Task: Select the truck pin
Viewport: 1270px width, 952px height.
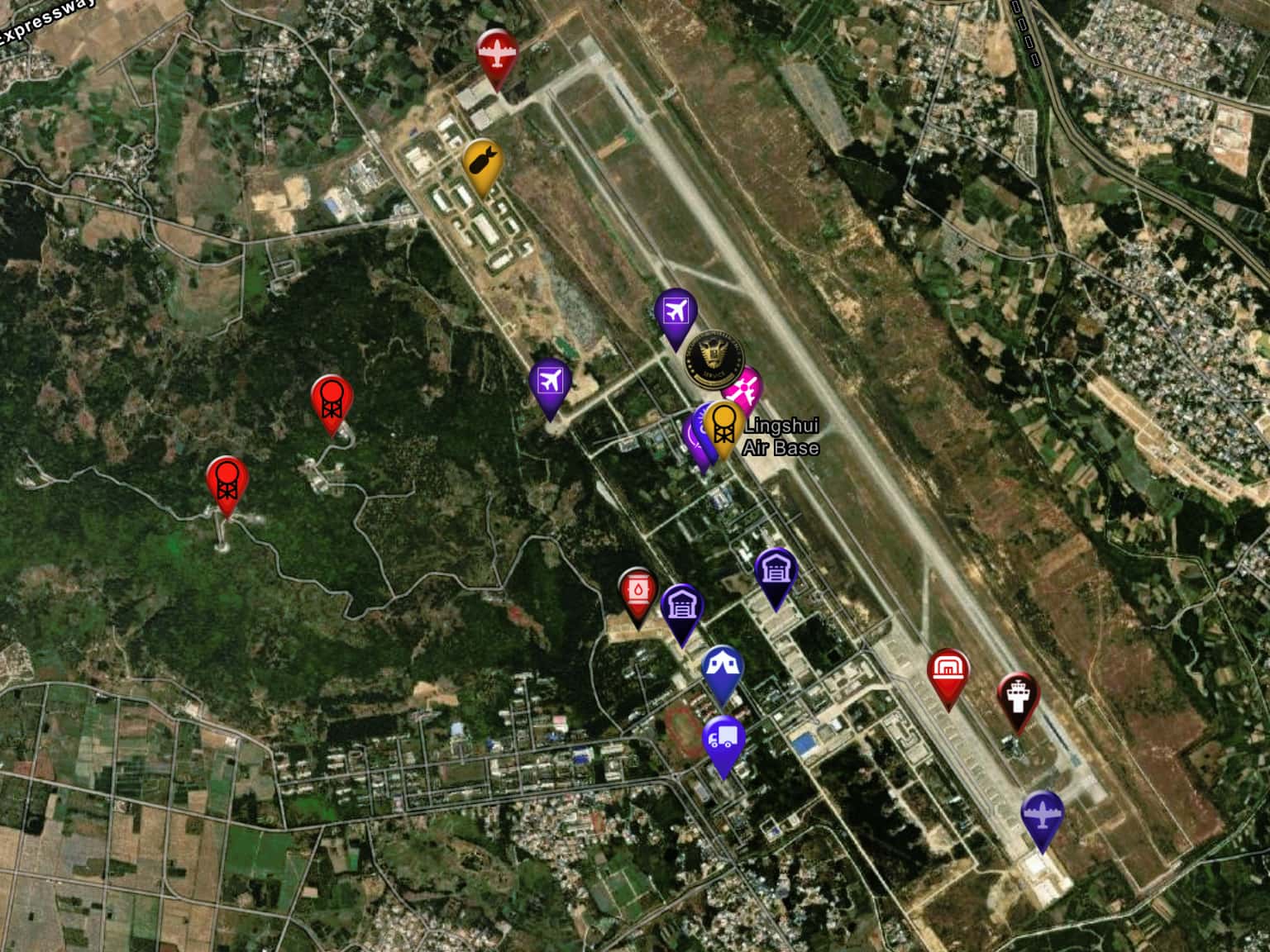Action: pyautogui.click(x=723, y=740)
